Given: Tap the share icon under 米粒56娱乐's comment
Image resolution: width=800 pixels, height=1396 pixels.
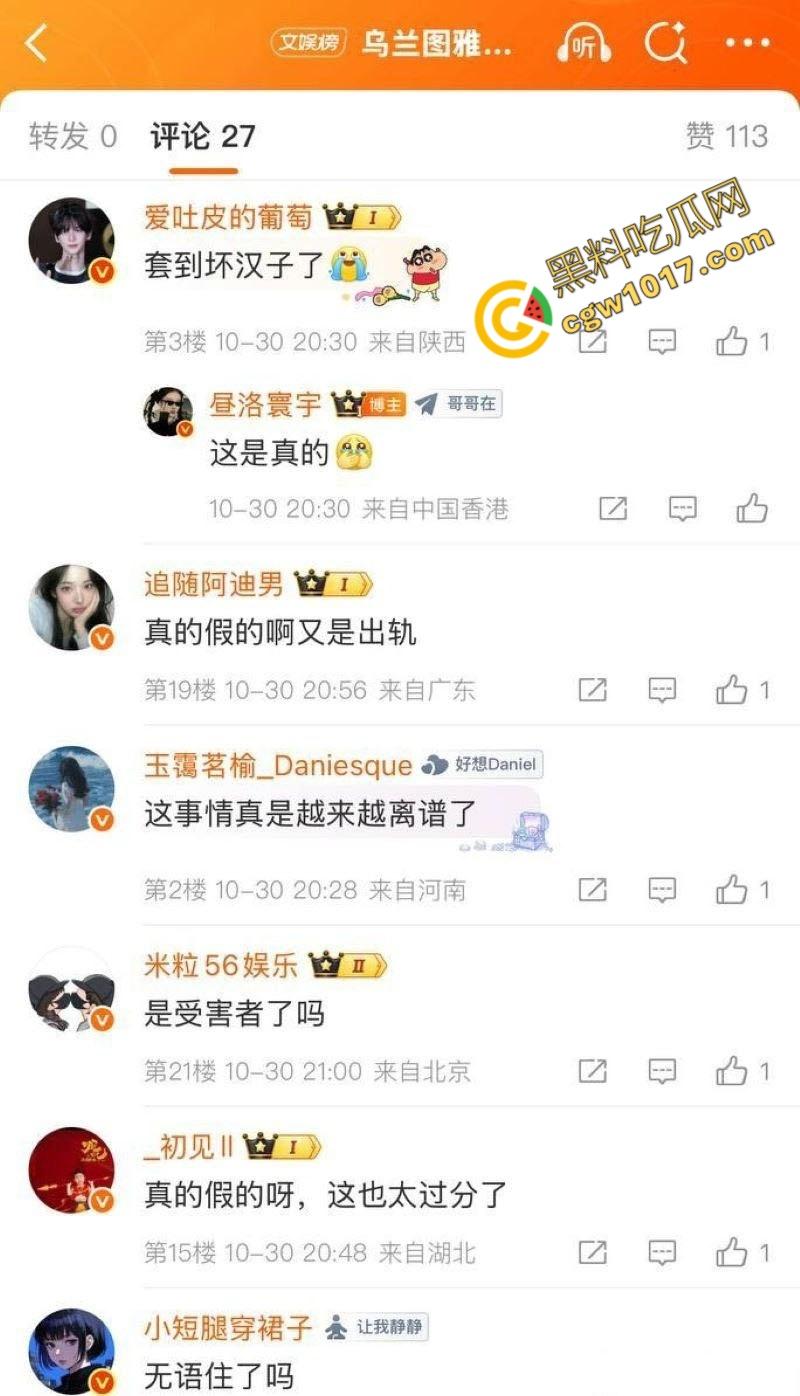Looking at the screenshot, I should [594, 1071].
